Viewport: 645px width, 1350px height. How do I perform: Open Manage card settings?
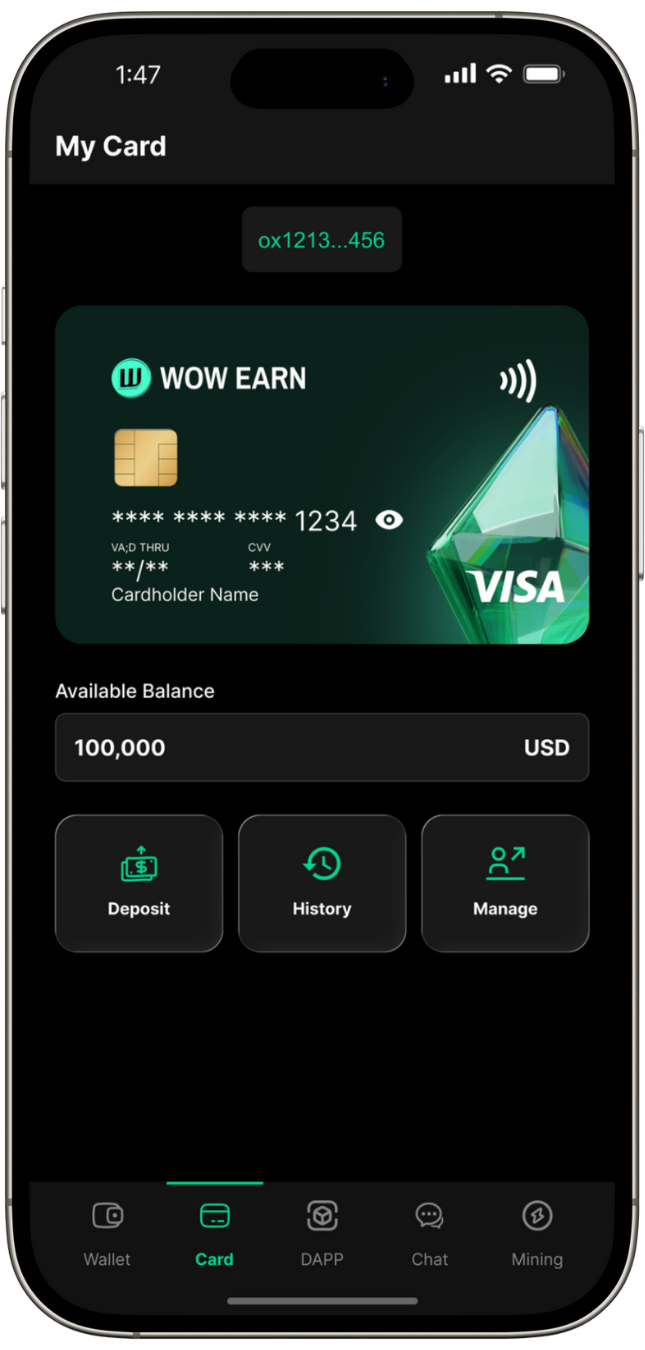pos(505,883)
